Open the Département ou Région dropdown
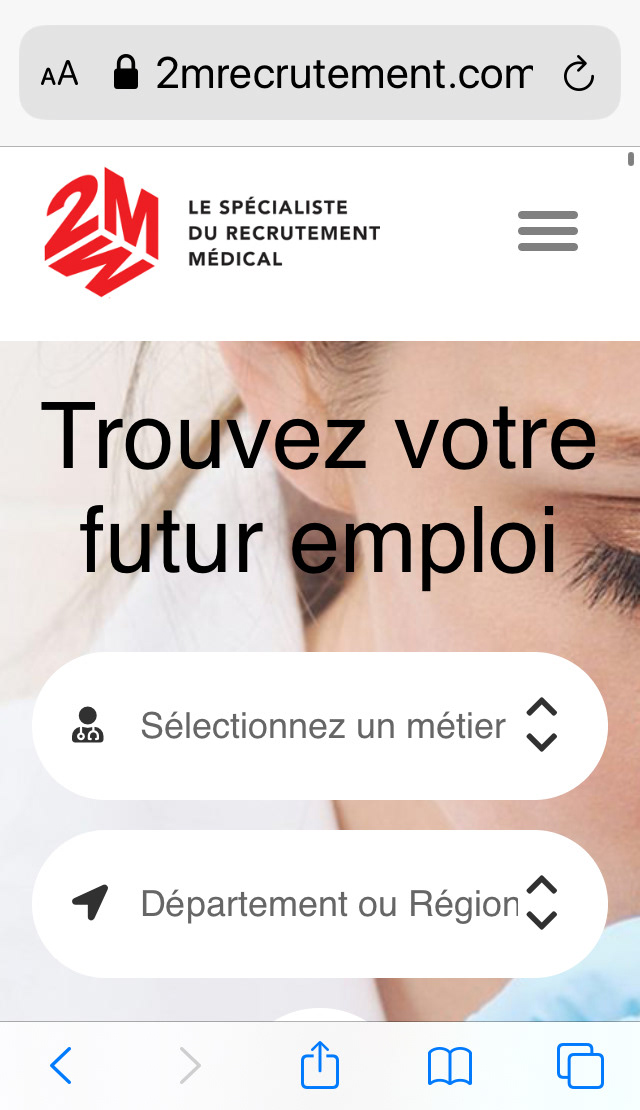640x1110 pixels. tap(320, 904)
